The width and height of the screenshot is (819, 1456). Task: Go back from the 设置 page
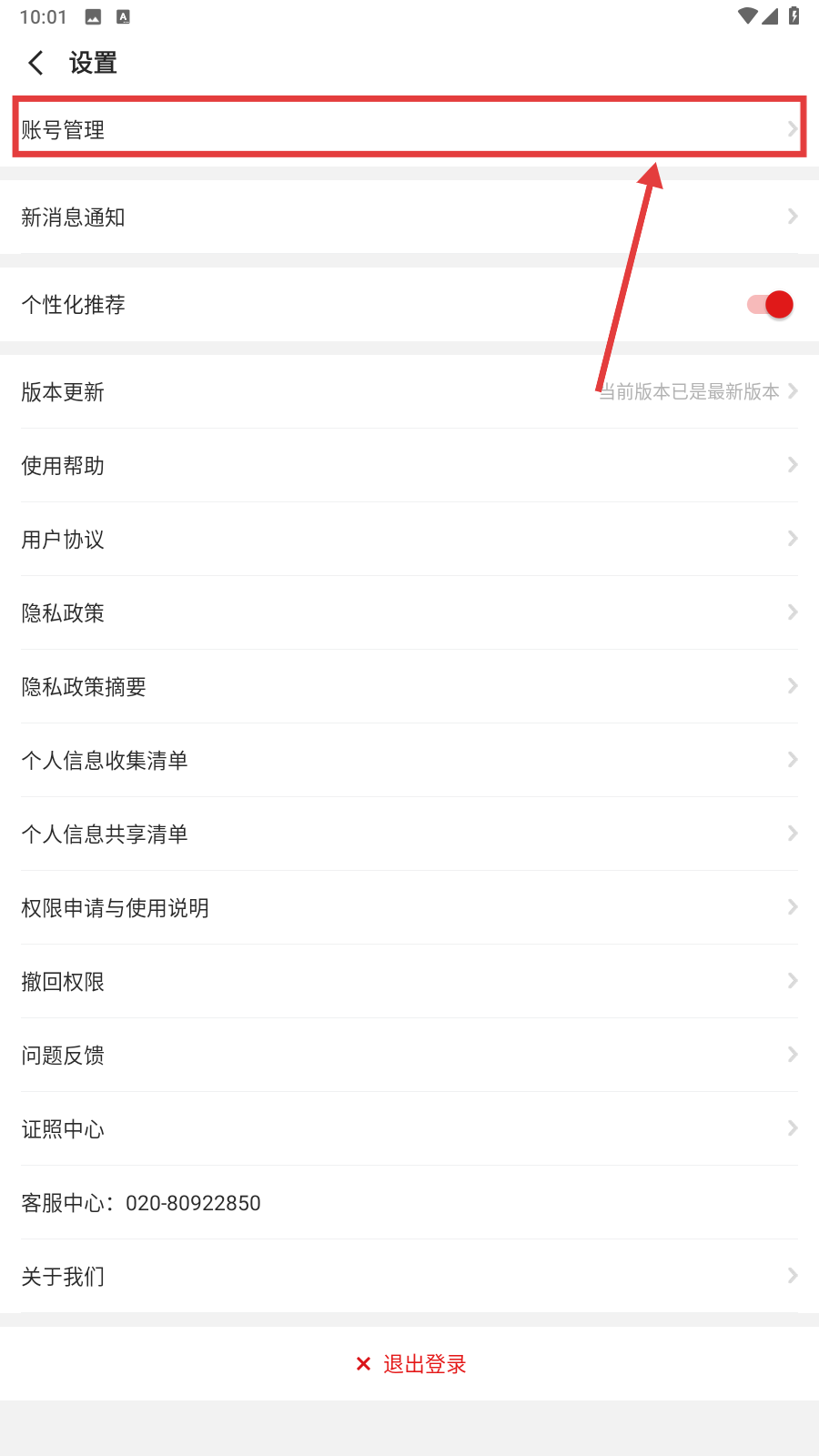[36, 63]
